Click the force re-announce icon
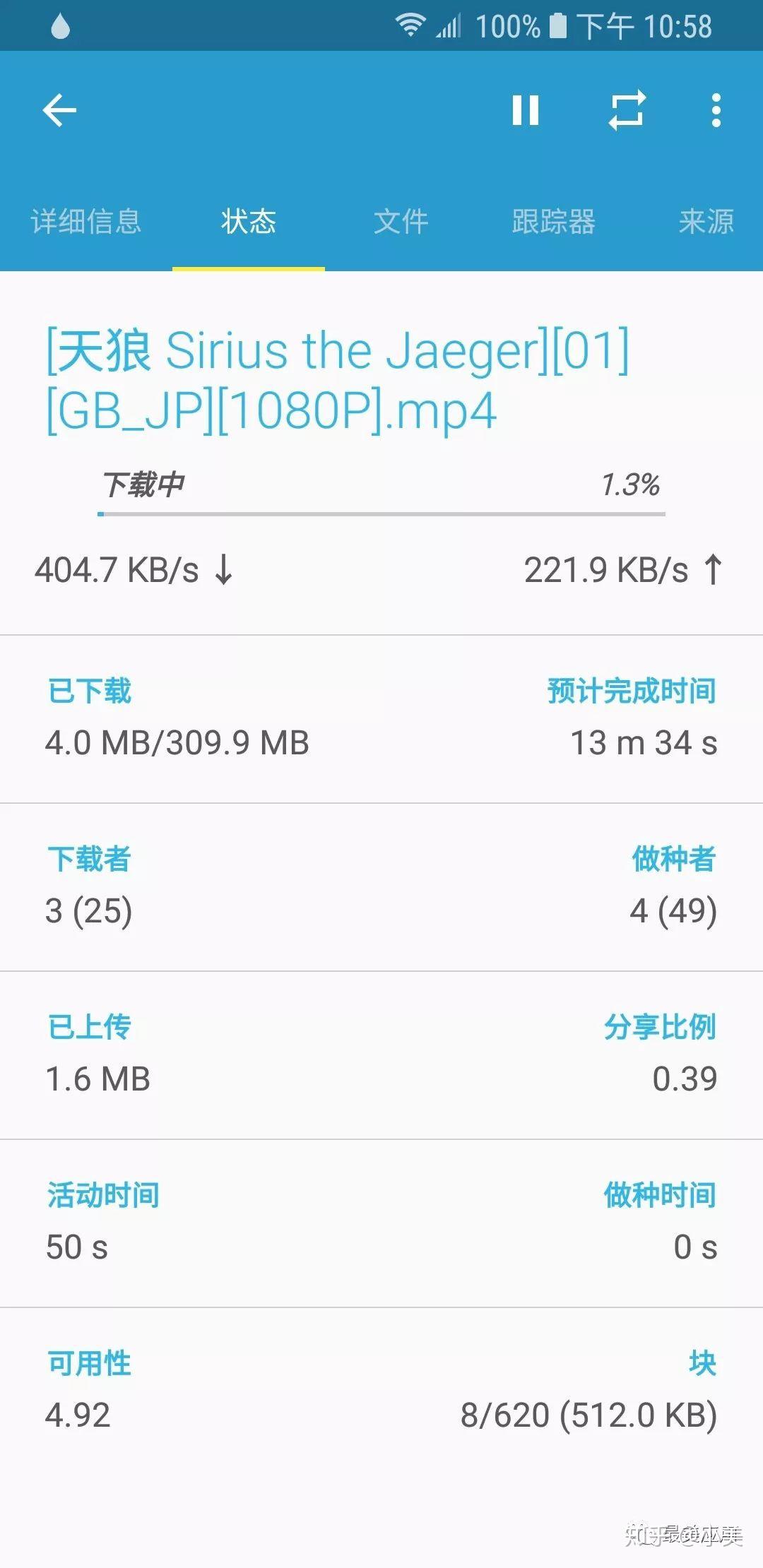 pyautogui.click(x=627, y=112)
